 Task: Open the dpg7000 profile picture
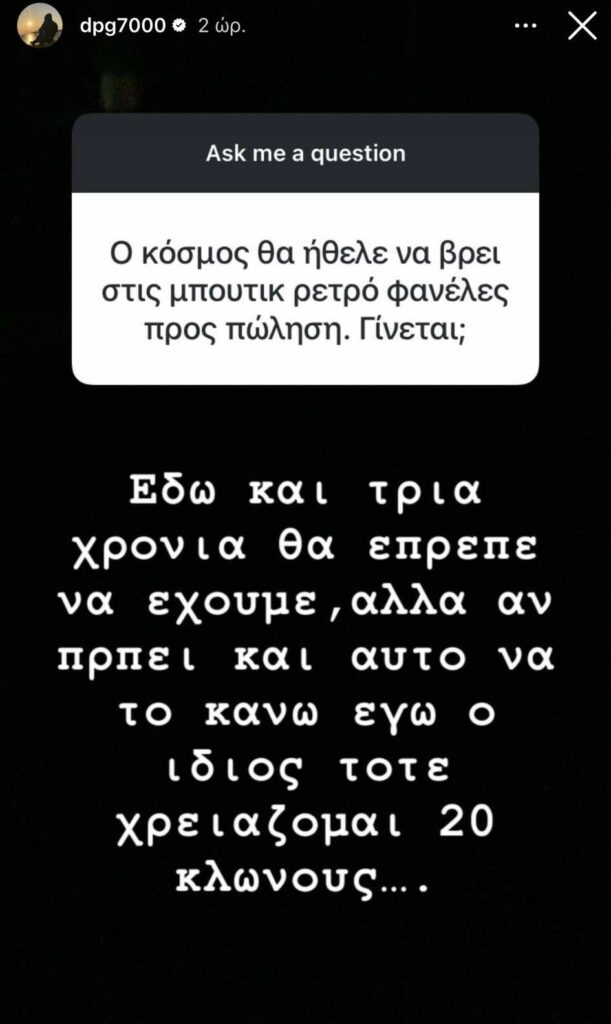(40, 26)
